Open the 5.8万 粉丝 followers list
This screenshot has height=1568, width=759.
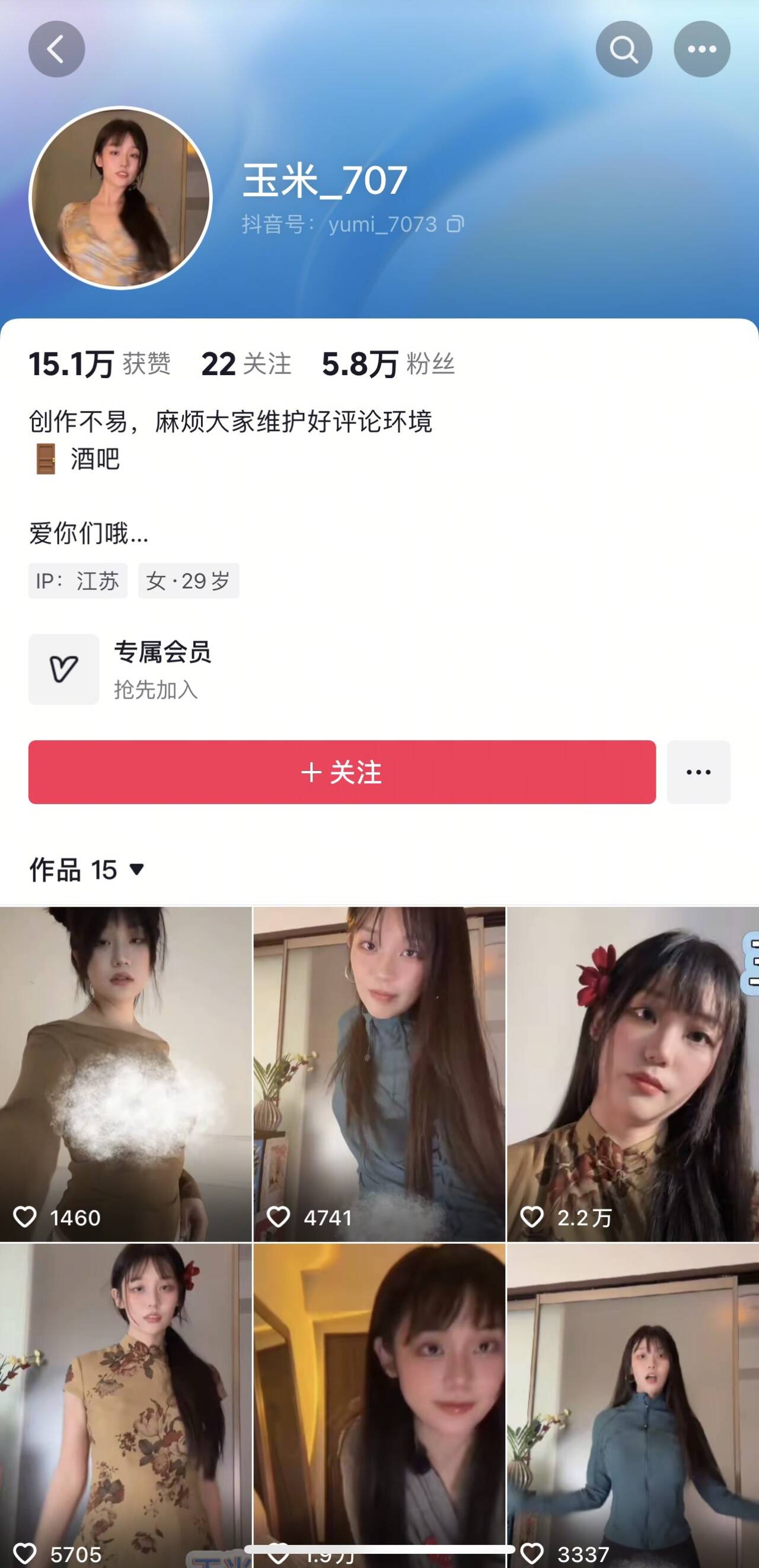(x=387, y=364)
